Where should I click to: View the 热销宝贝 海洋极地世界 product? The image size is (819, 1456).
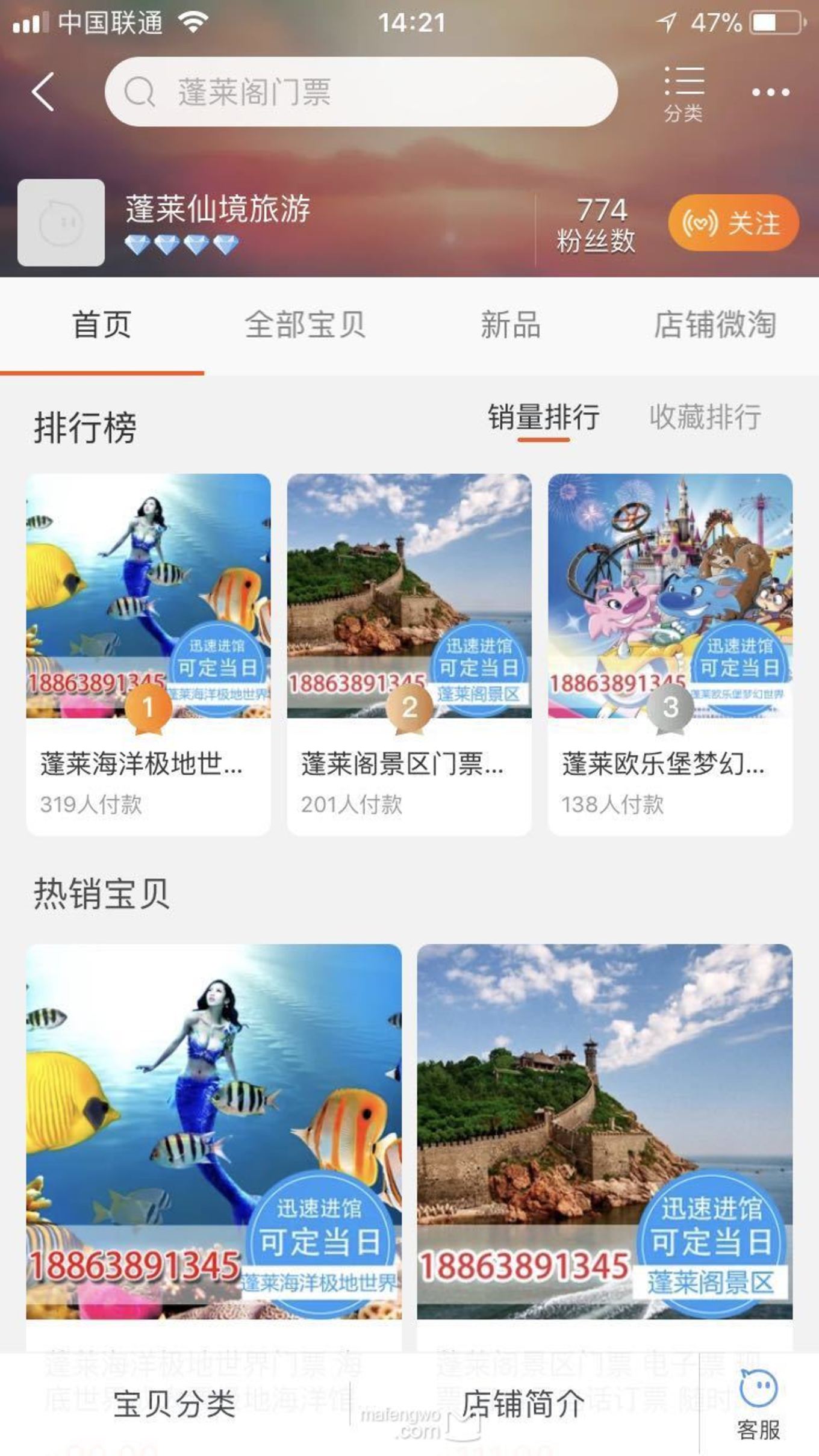[214, 1132]
